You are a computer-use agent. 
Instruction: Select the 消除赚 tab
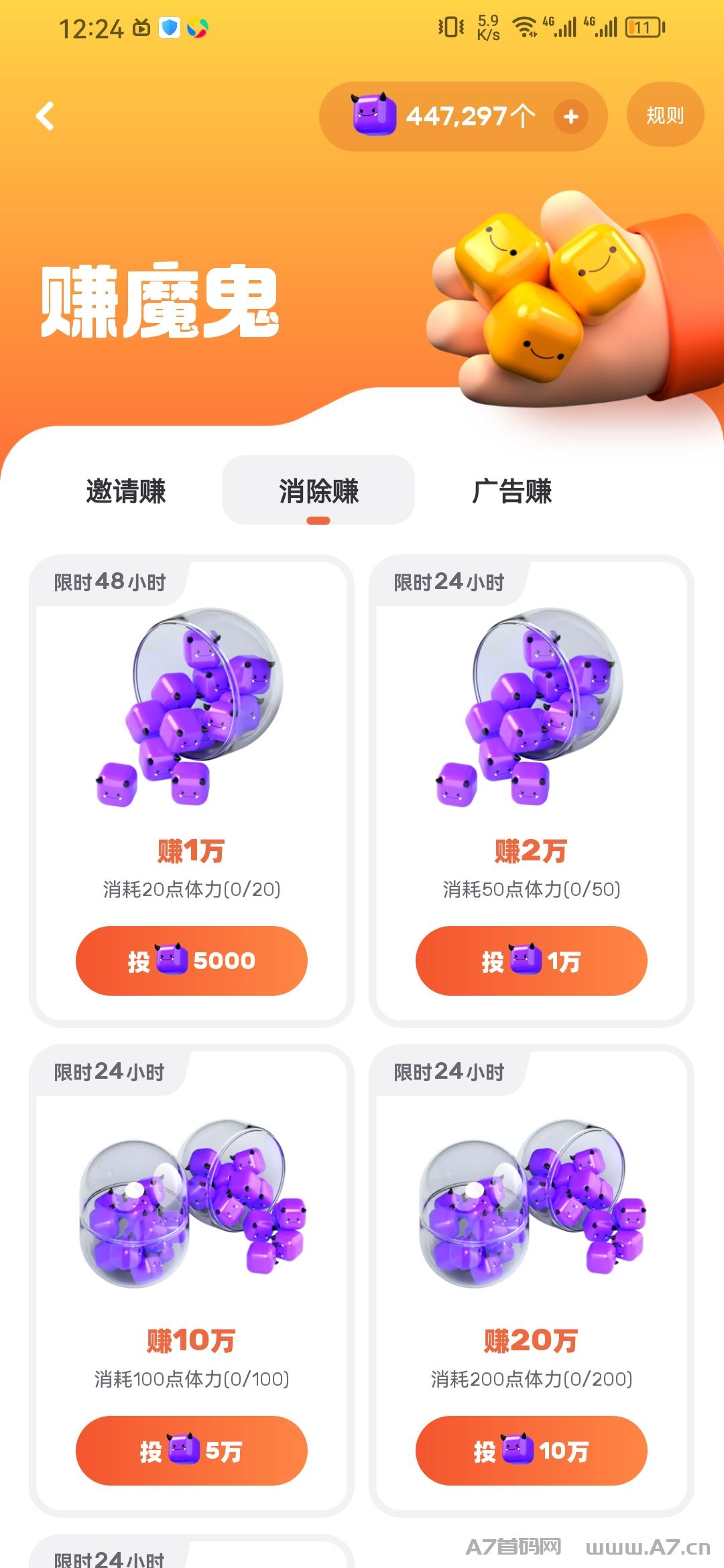coord(318,491)
